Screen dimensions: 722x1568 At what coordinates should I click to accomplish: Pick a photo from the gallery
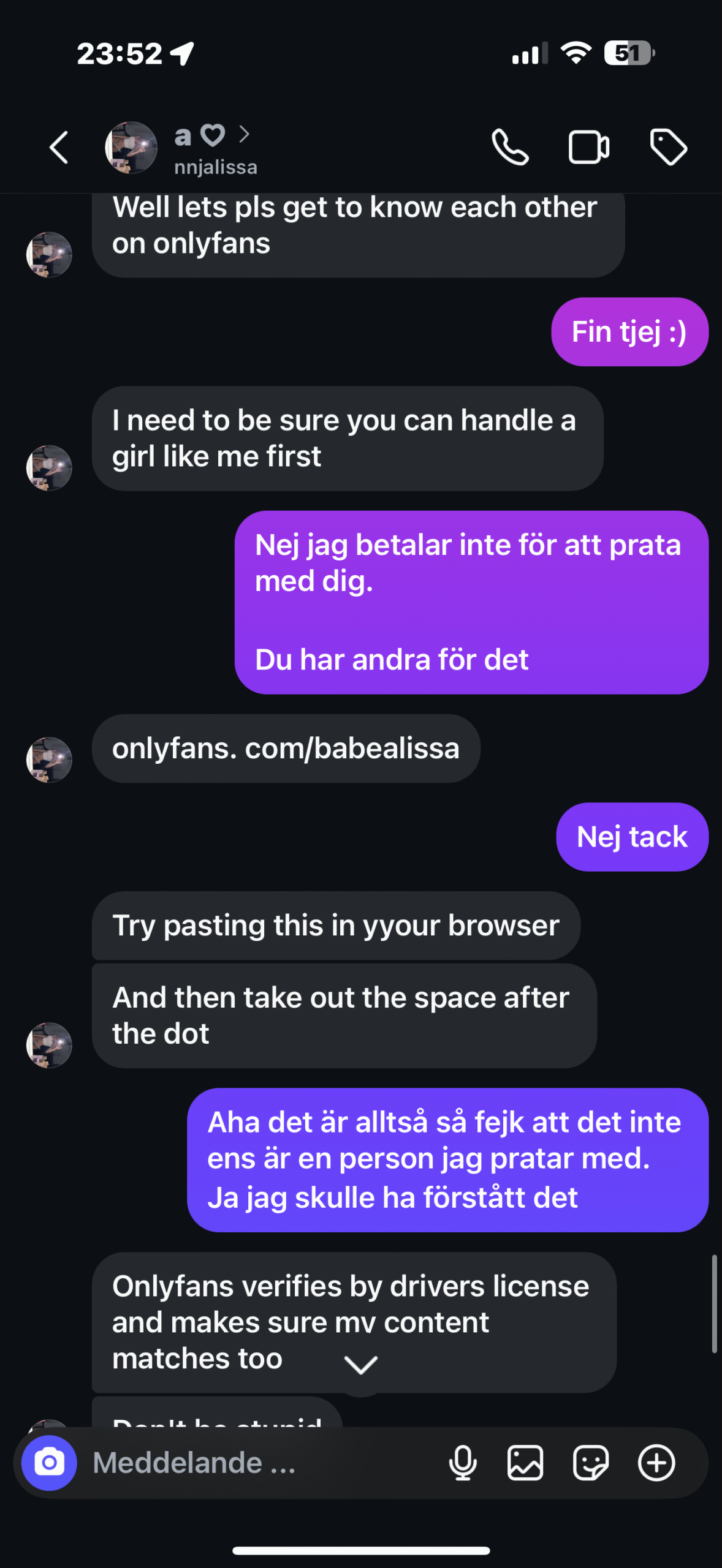(525, 1463)
